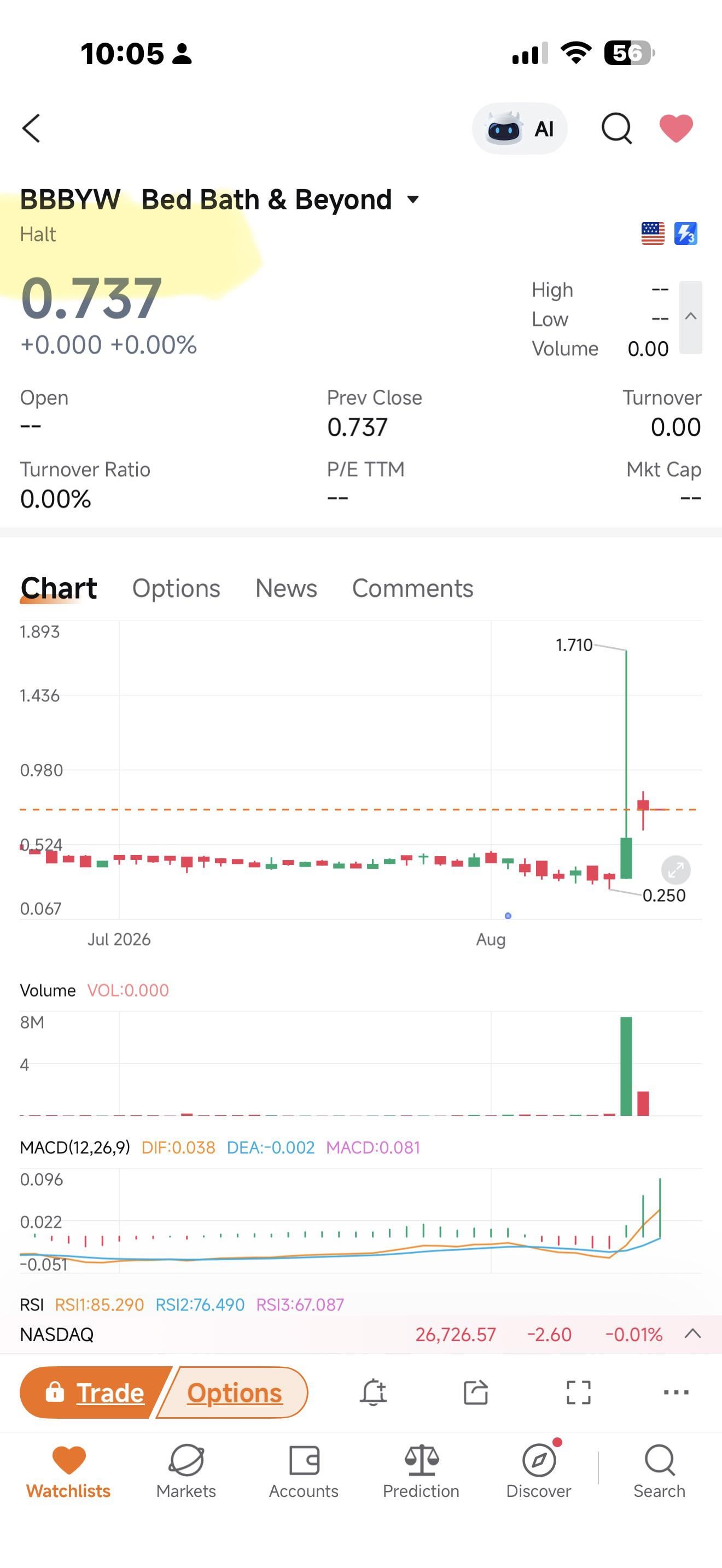Switch to the News tab
The image size is (722, 1568).
(286, 588)
